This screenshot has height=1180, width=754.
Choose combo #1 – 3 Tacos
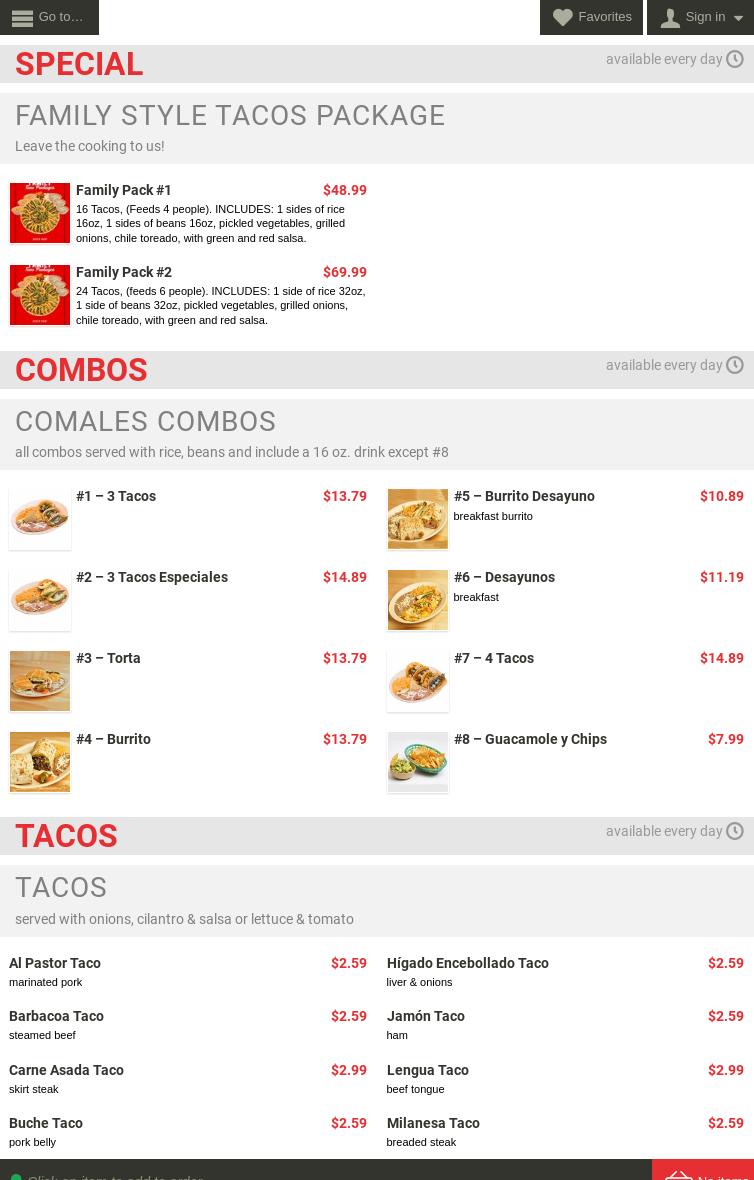(x=116, y=496)
